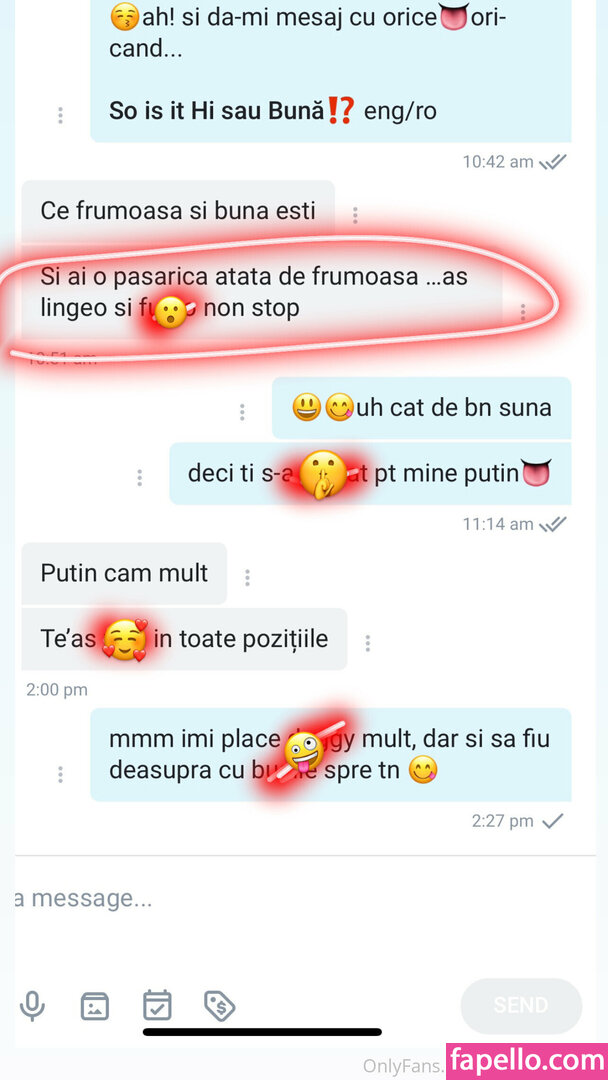Open options for the "uh cat de bn suna" message
608x1080 pixels.
242,412
